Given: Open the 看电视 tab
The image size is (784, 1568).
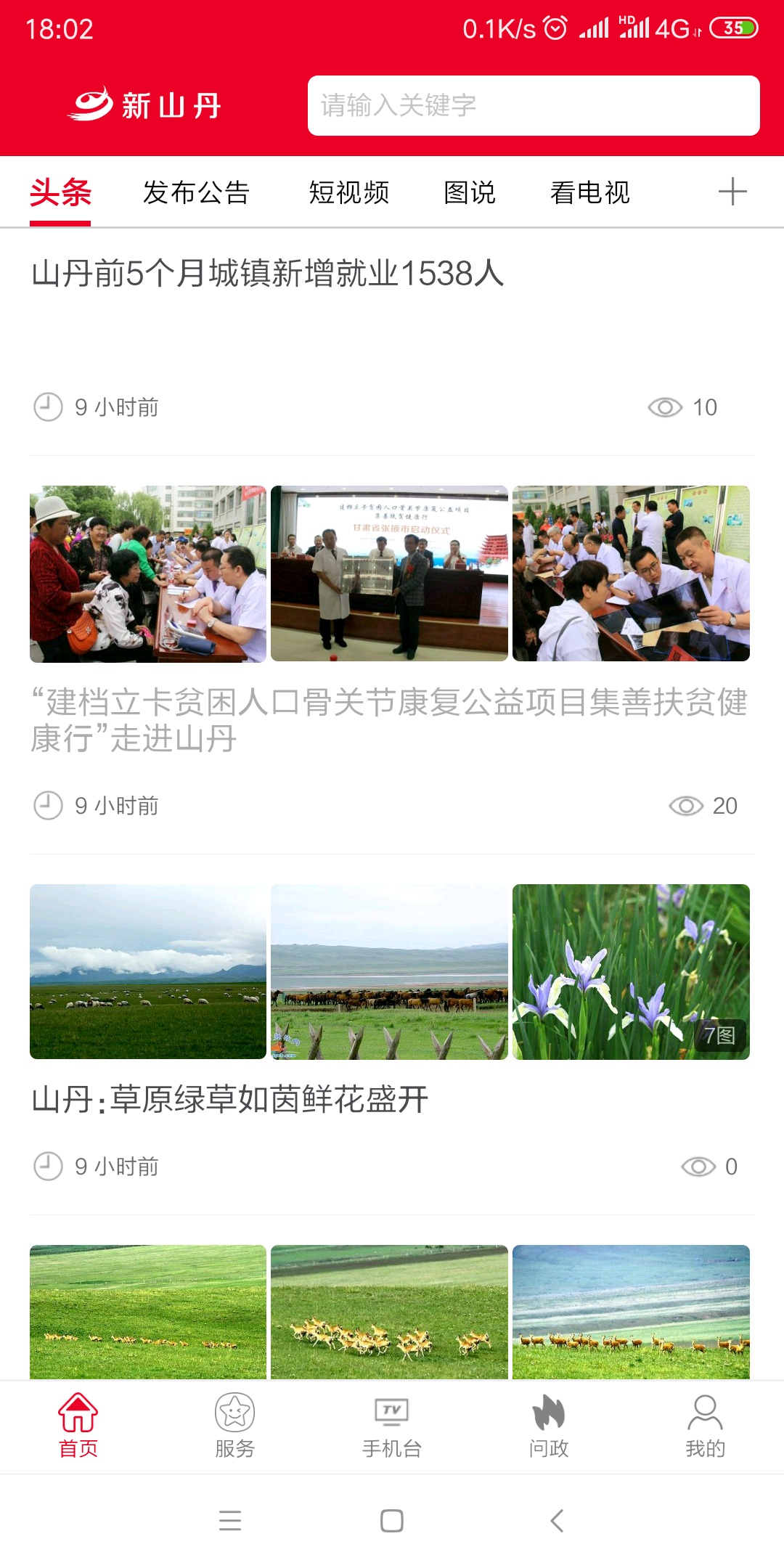Looking at the screenshot, I should click(x=589, y=192).
